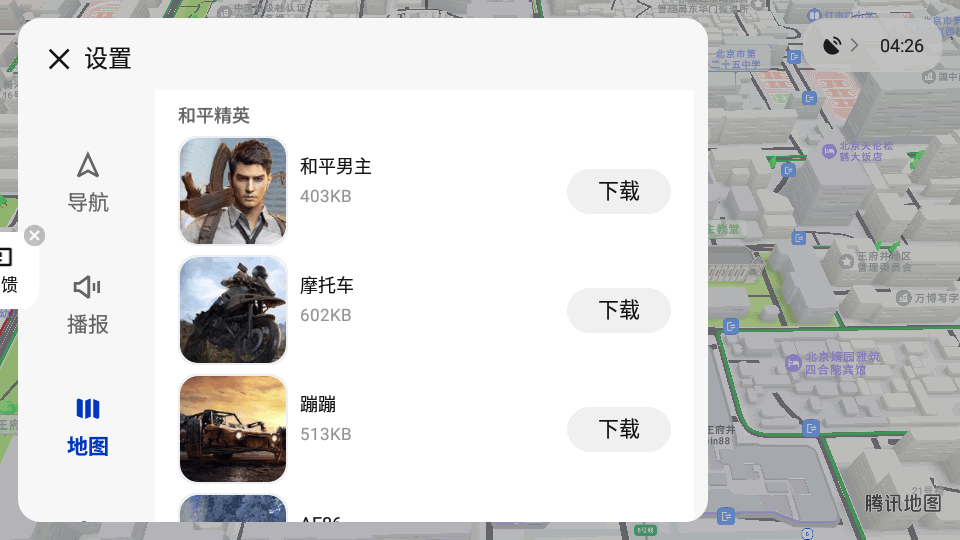
Task: Expand the night mode status chip
Action: point(841,46)
